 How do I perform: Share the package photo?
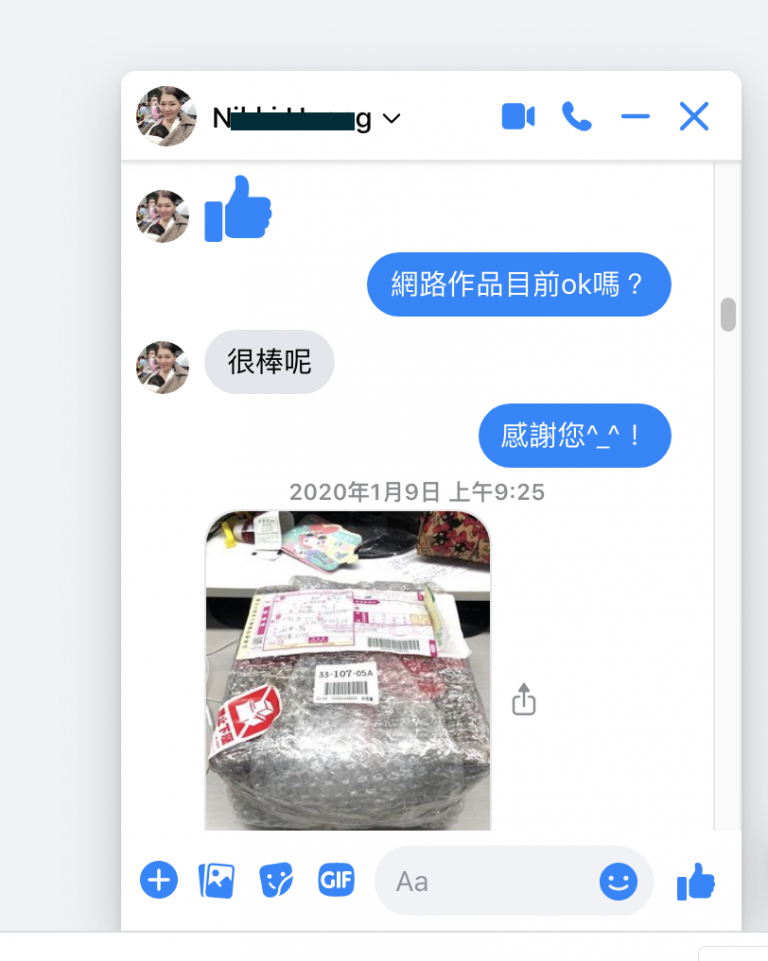pos(524,700)
